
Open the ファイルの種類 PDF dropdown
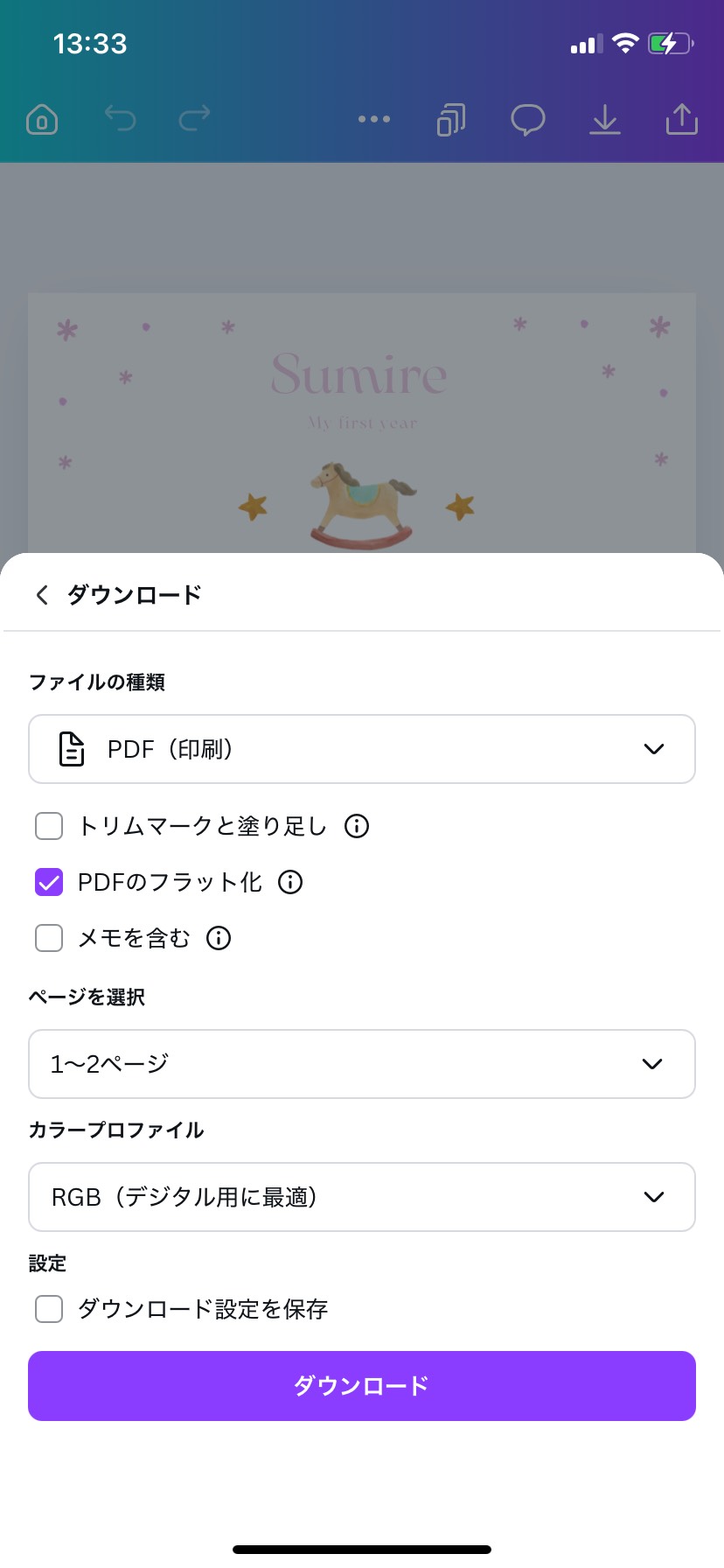[362, 749]
